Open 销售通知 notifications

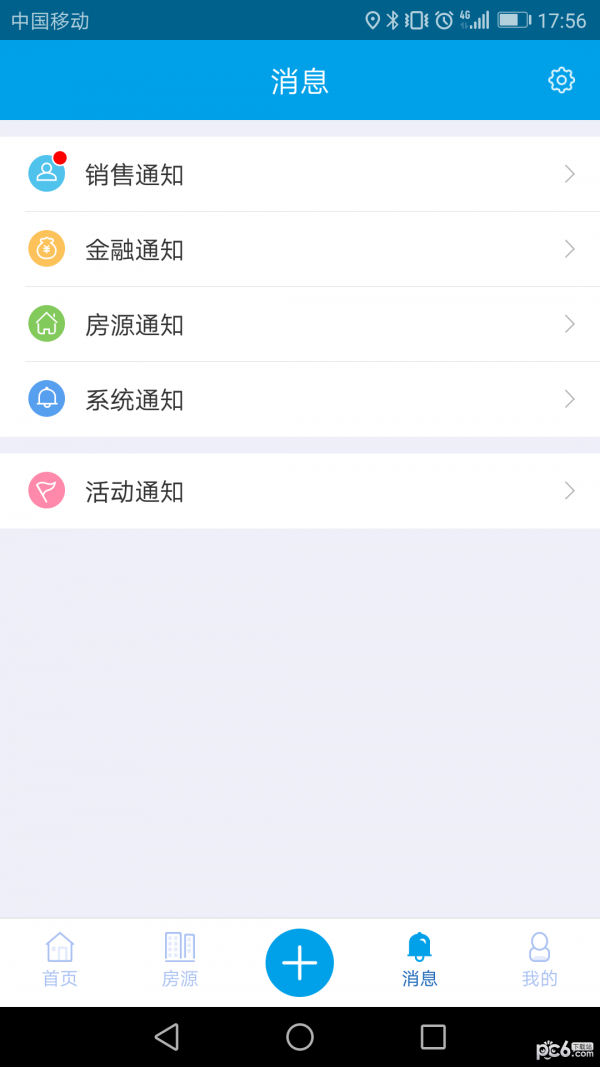(x=300, y=175)
